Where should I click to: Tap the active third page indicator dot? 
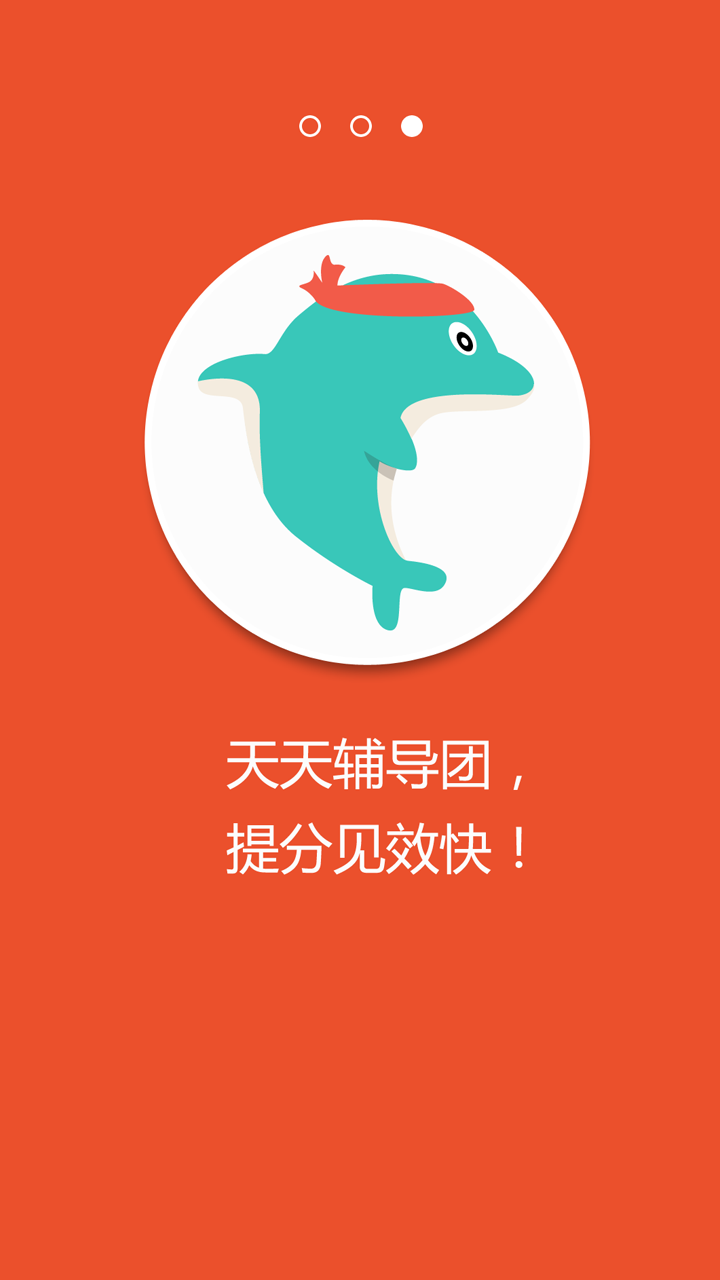tap(410, 124)
